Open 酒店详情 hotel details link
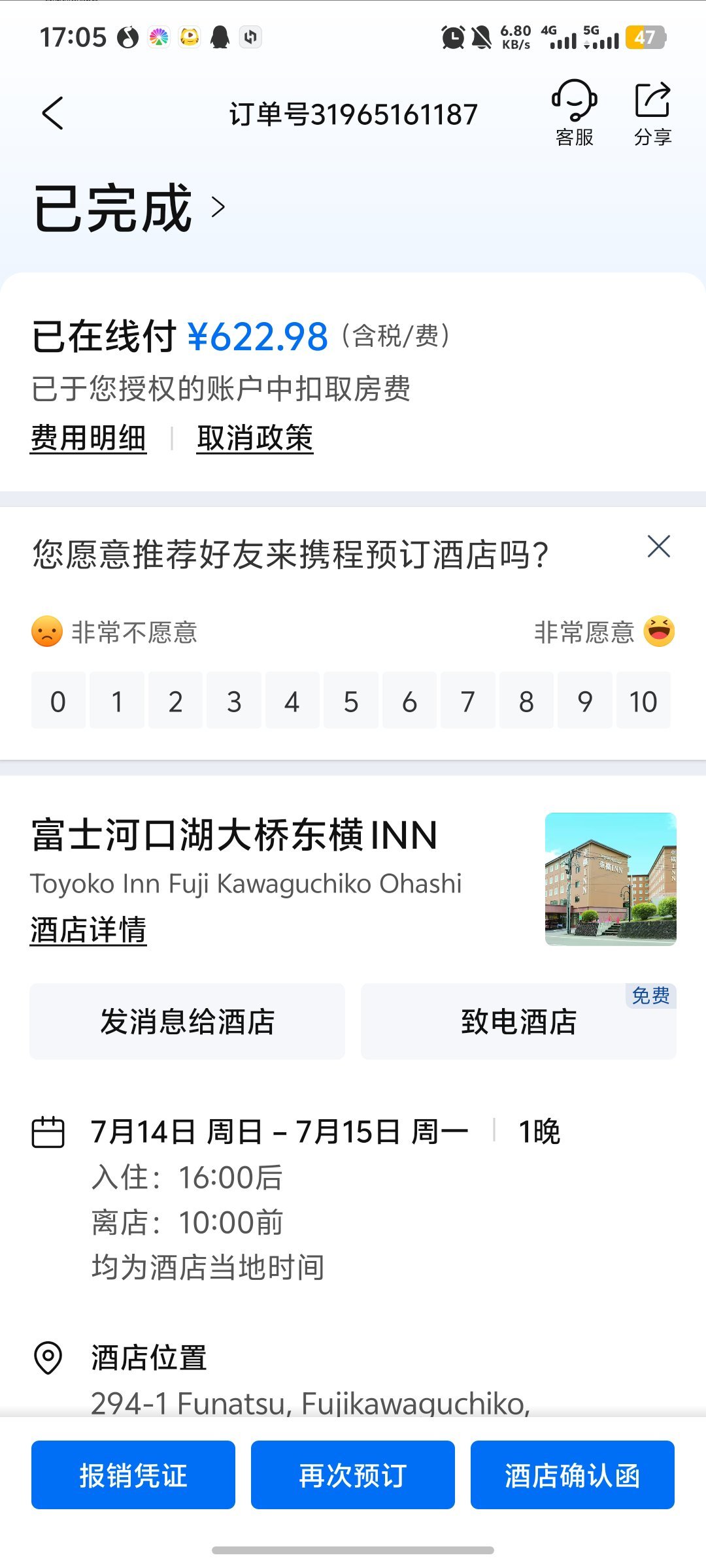Viewport: 706px width, 1568px height. pyautogui.click(x=88, y=930)
